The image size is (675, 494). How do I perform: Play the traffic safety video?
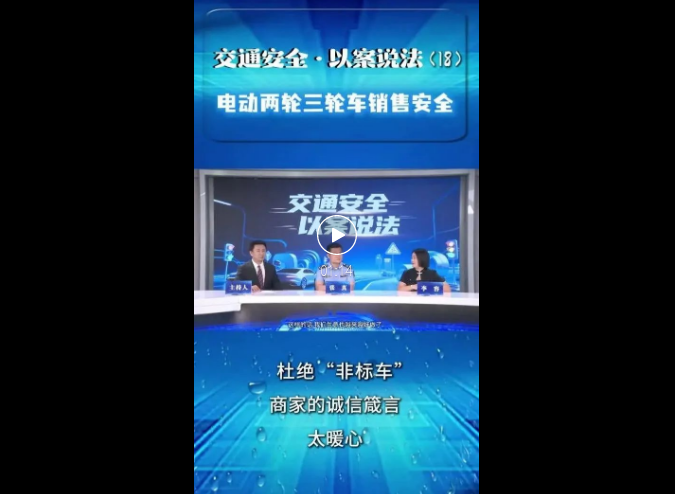click(337, 236)
